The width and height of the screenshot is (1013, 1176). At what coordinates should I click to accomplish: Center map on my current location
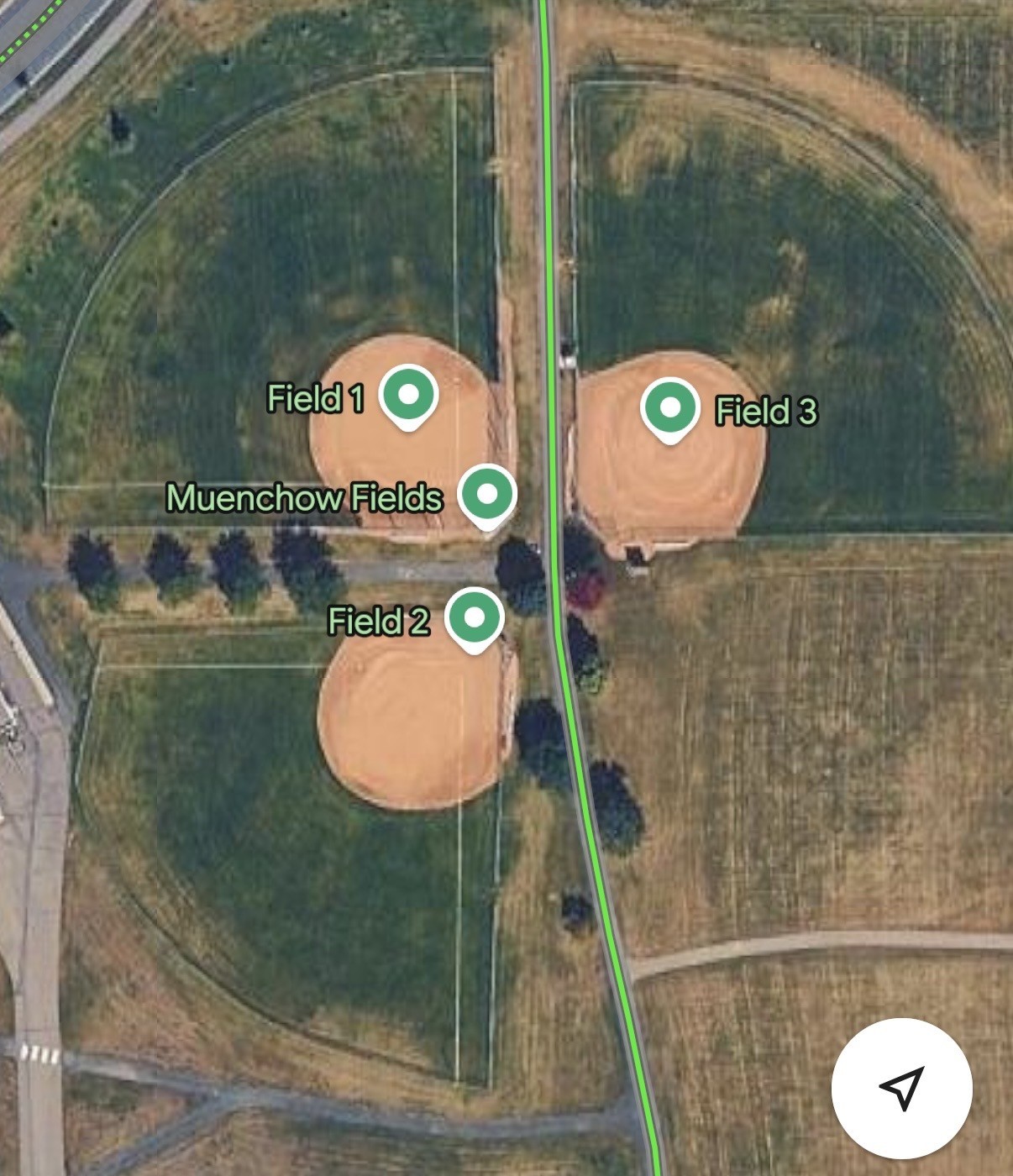tap(901, 1089)
